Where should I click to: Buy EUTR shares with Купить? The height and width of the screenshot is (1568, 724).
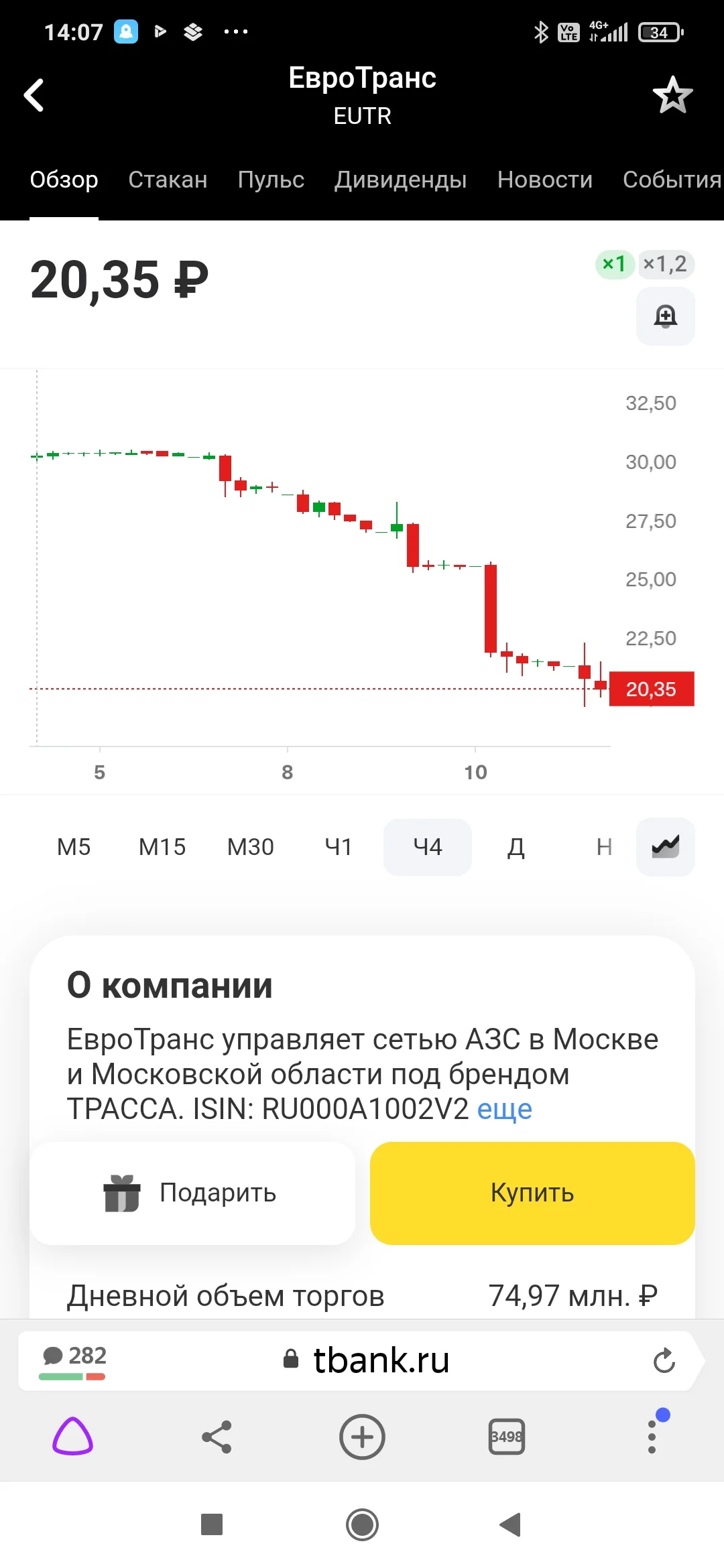532,1193
